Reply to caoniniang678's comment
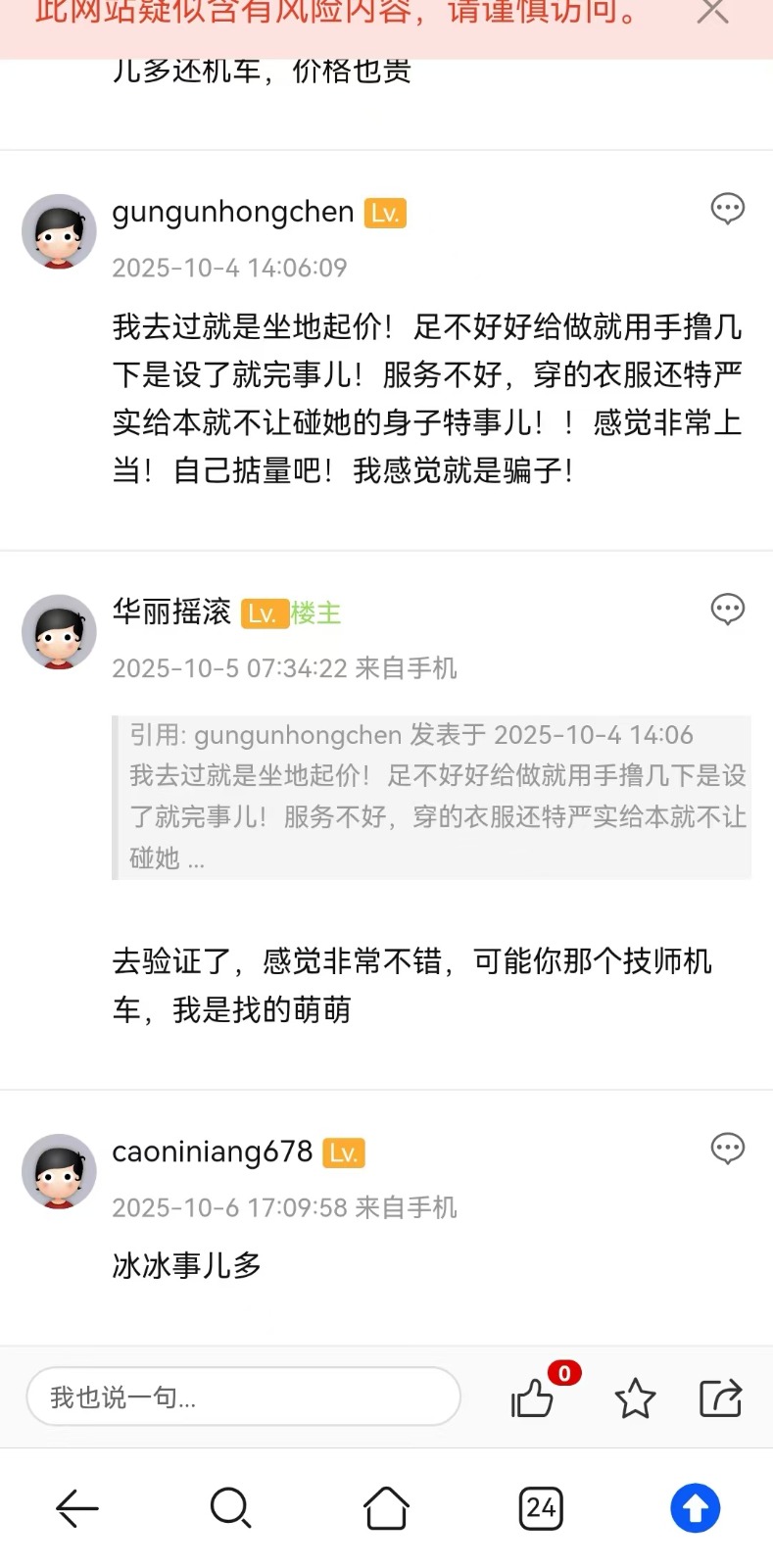Viewport: 773px width, 1568px height. pos(727,1149)
